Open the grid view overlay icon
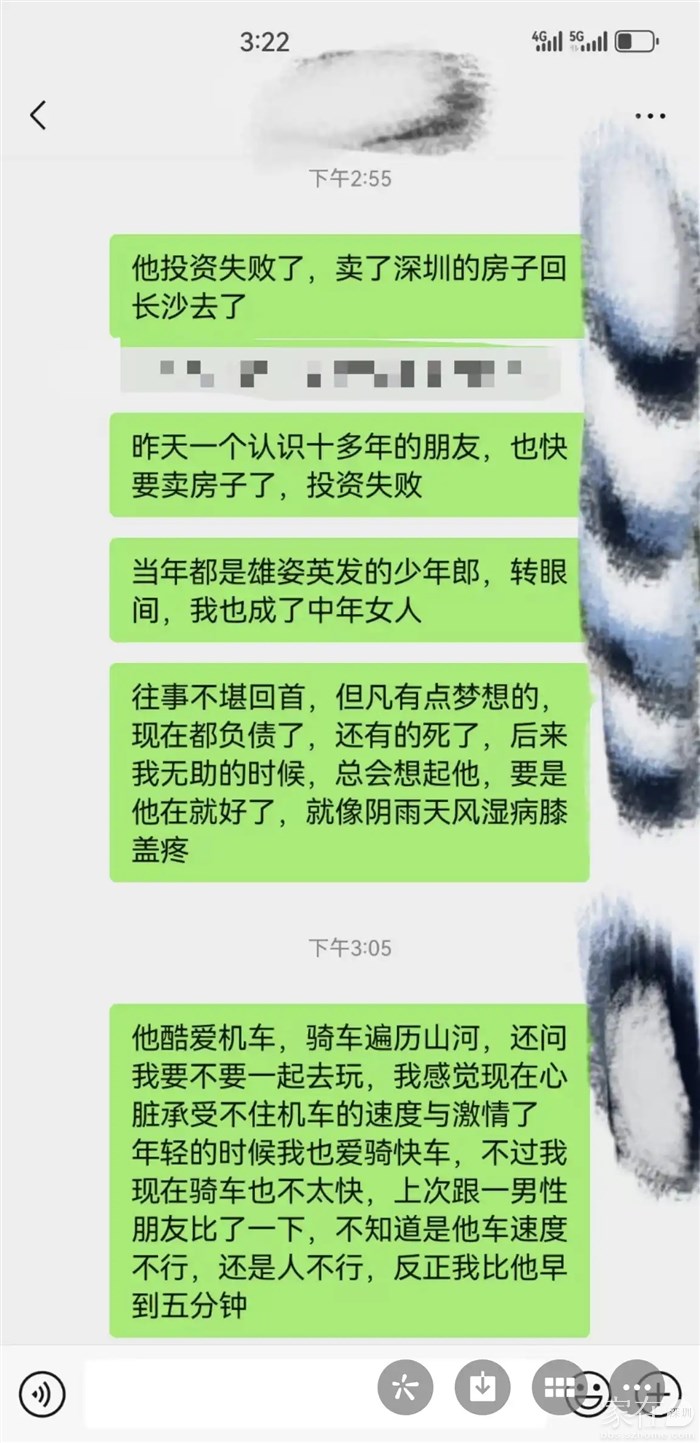The width and height of the screenshot is (700, 1443). pyautogui.click(x=558, y=1387)
